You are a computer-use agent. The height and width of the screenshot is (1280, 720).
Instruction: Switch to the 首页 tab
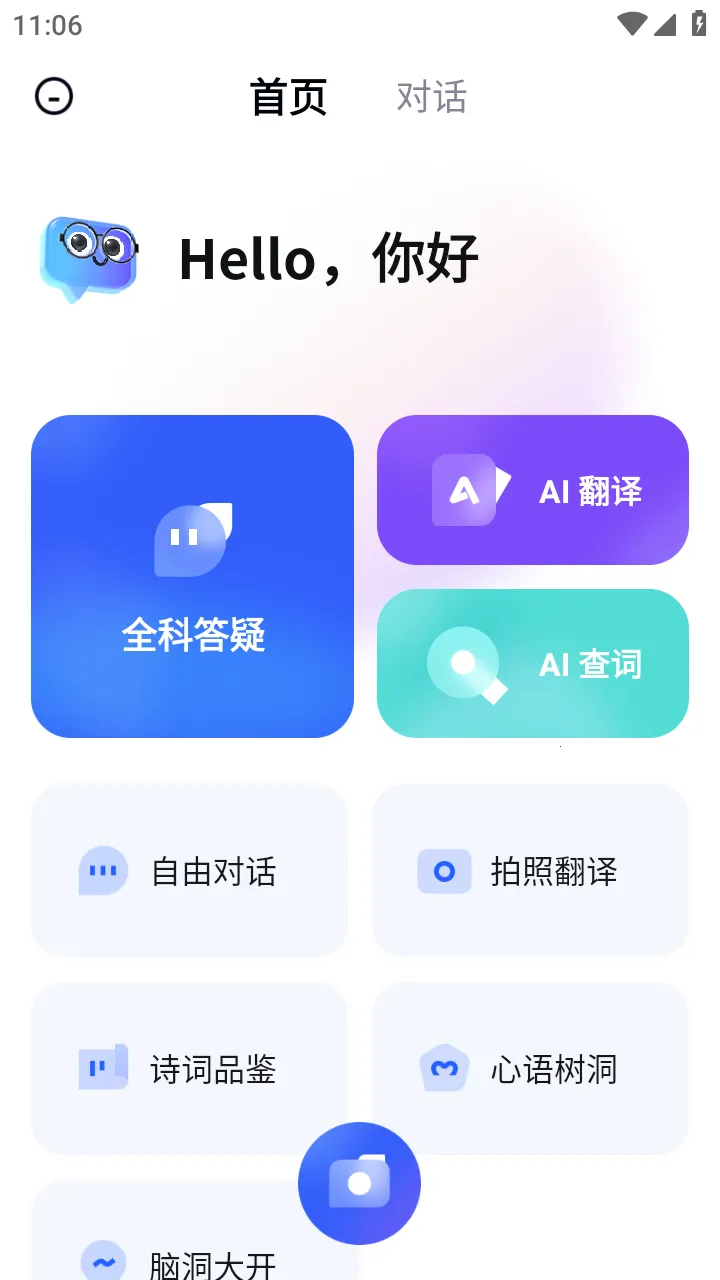[288, 98]
